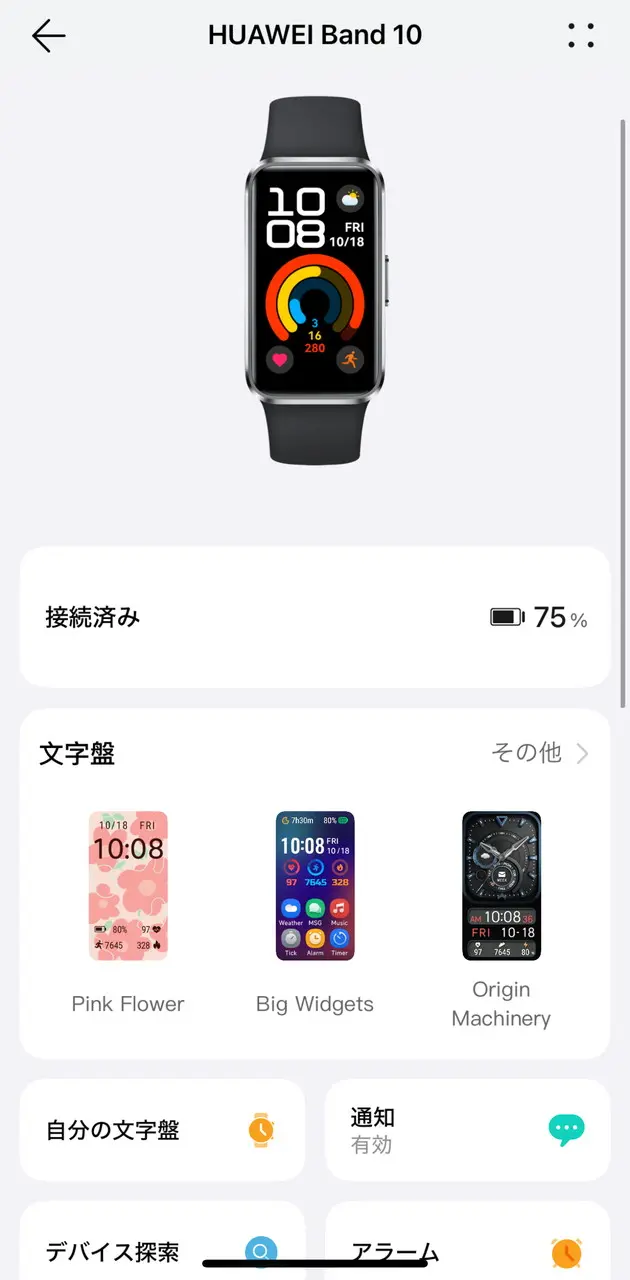Screen dimensions: 630x1280
Task: Go back using the top arrow
Action: click(x=48, y=36)
